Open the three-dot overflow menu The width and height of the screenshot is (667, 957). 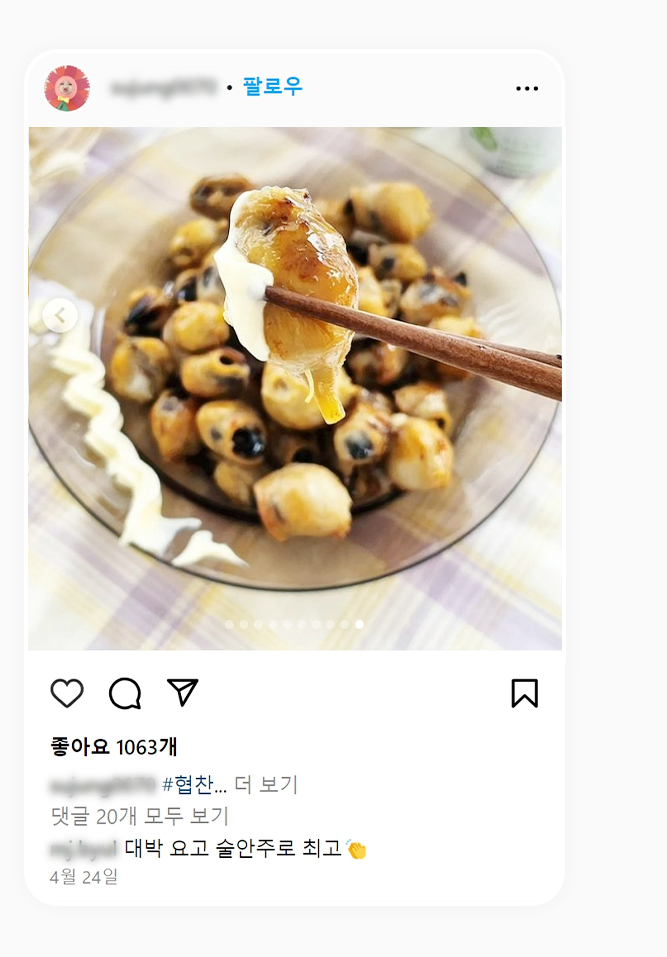pyautogui.click(x=527, y=88)
